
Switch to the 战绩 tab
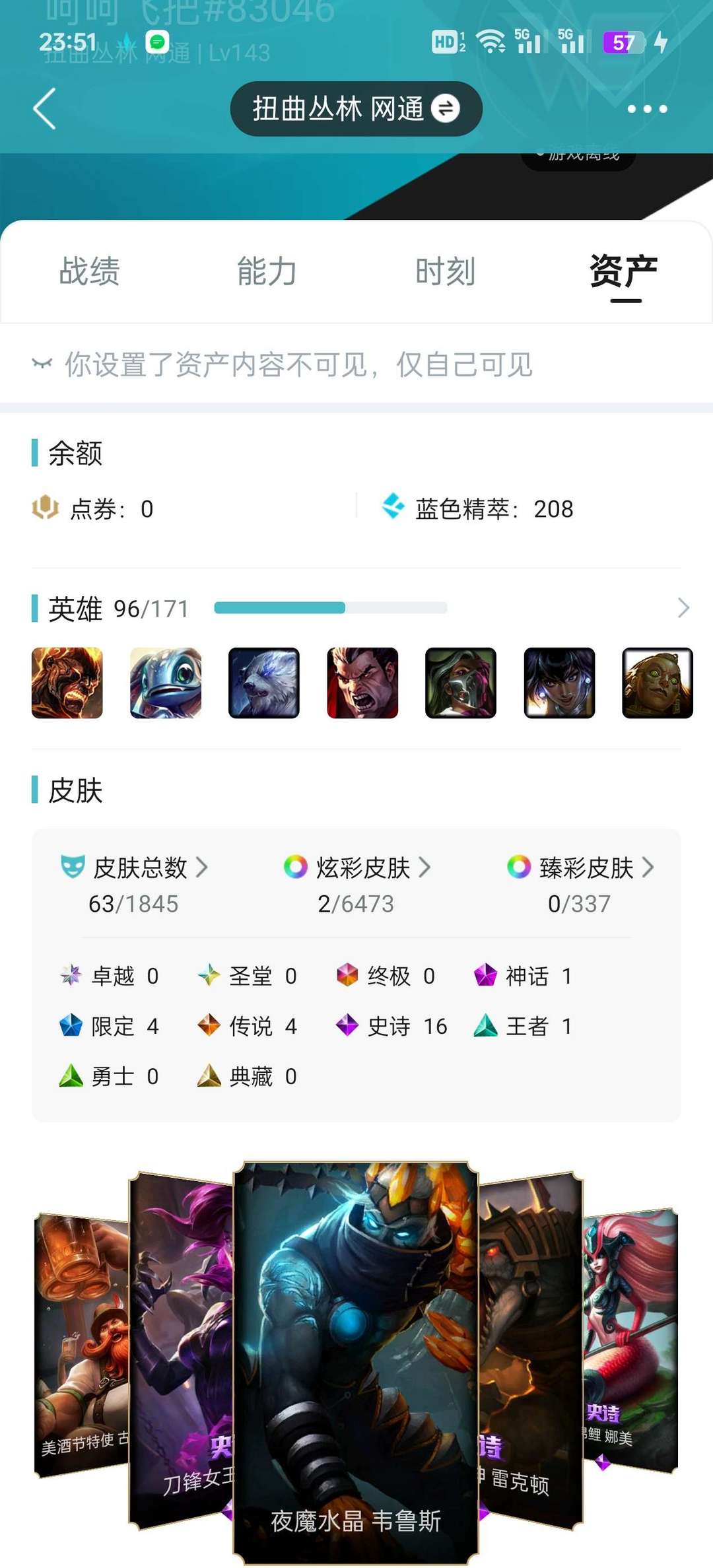click(89, 271)
